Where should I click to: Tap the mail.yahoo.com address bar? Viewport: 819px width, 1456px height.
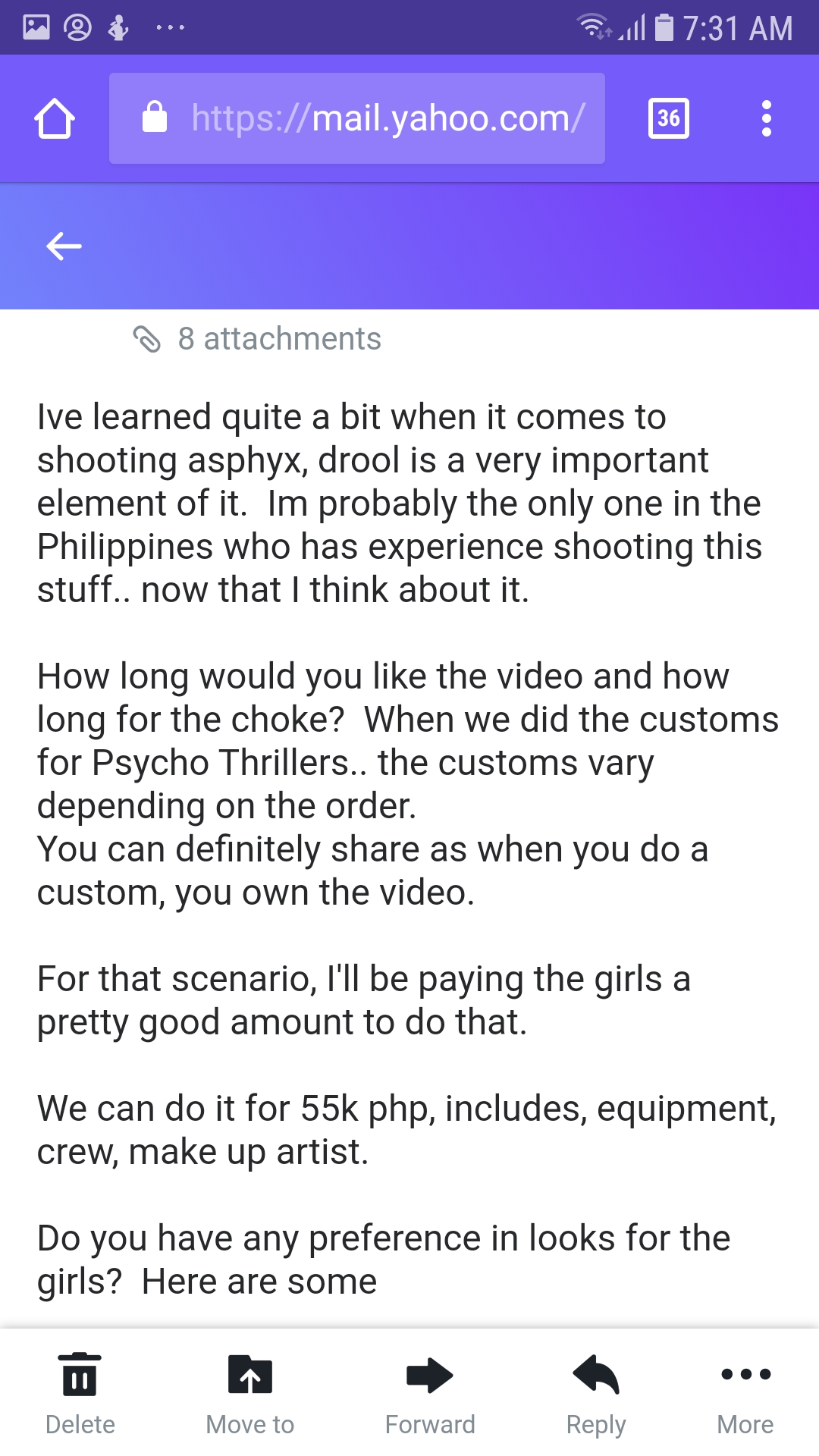pos(356,118)
